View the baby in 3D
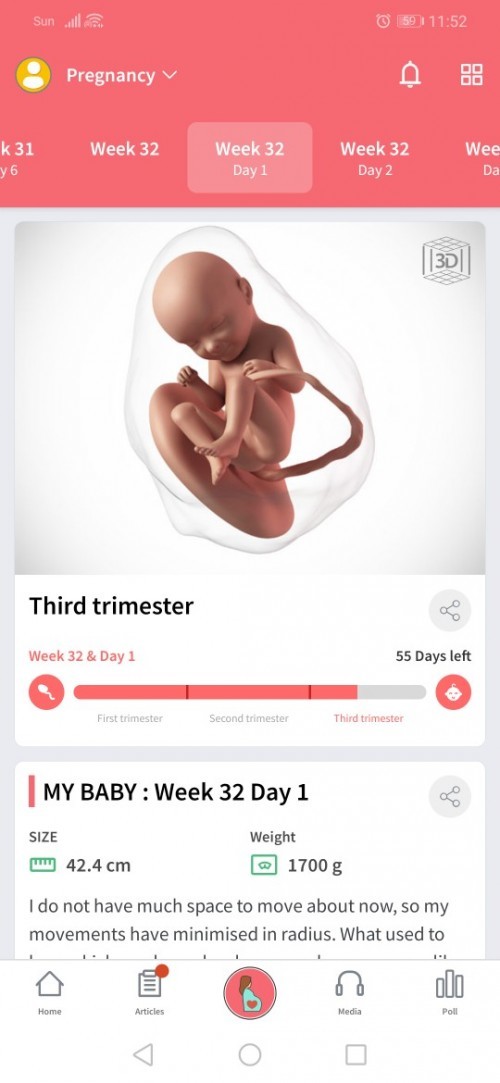 [446, 260]
